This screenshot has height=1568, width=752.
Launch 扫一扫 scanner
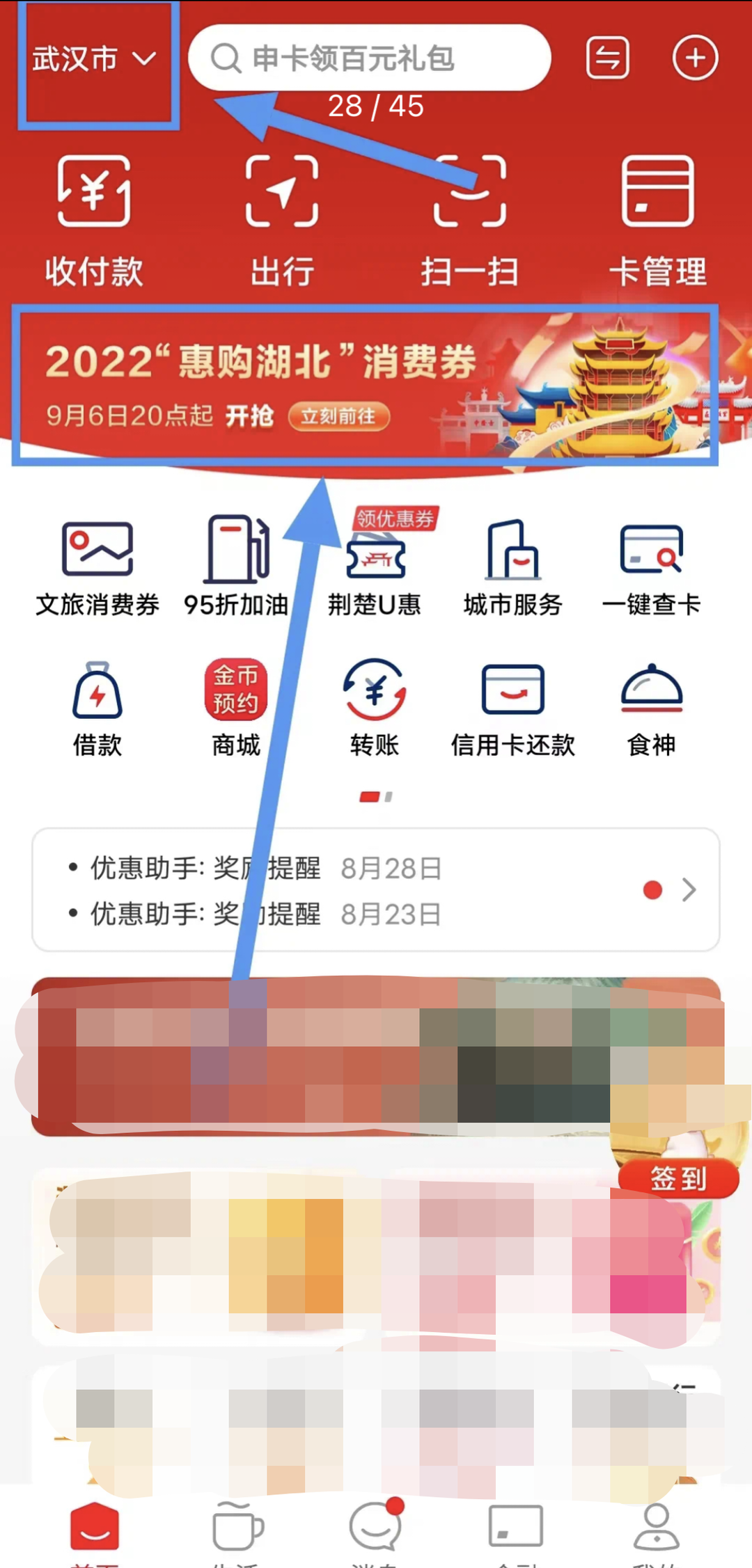pyautogui.click(x=470, y=219)
